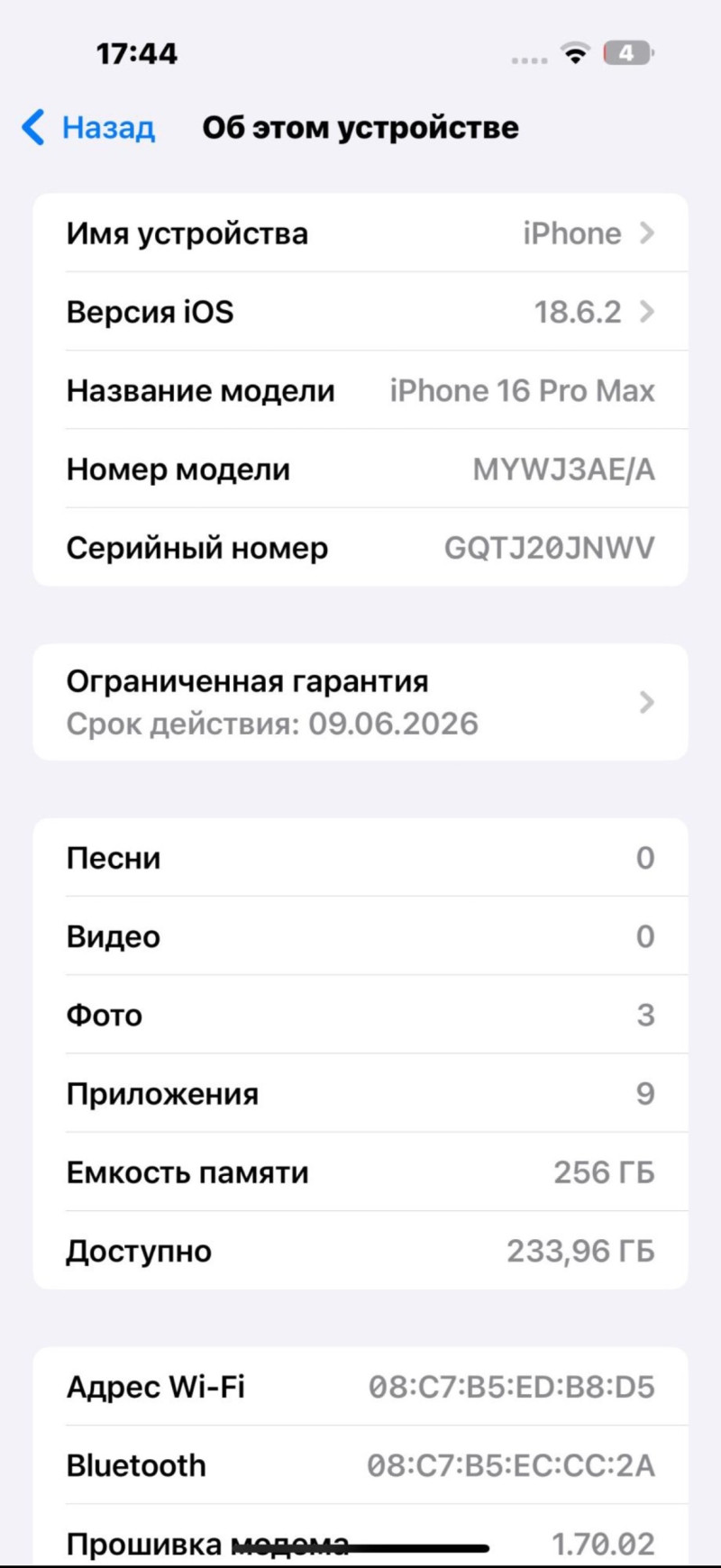This screenshot has width=721, height=1568.
Task: Open Версия iOS 18.6.2 details
Action: pyautogui.click(x=360, y=312)
